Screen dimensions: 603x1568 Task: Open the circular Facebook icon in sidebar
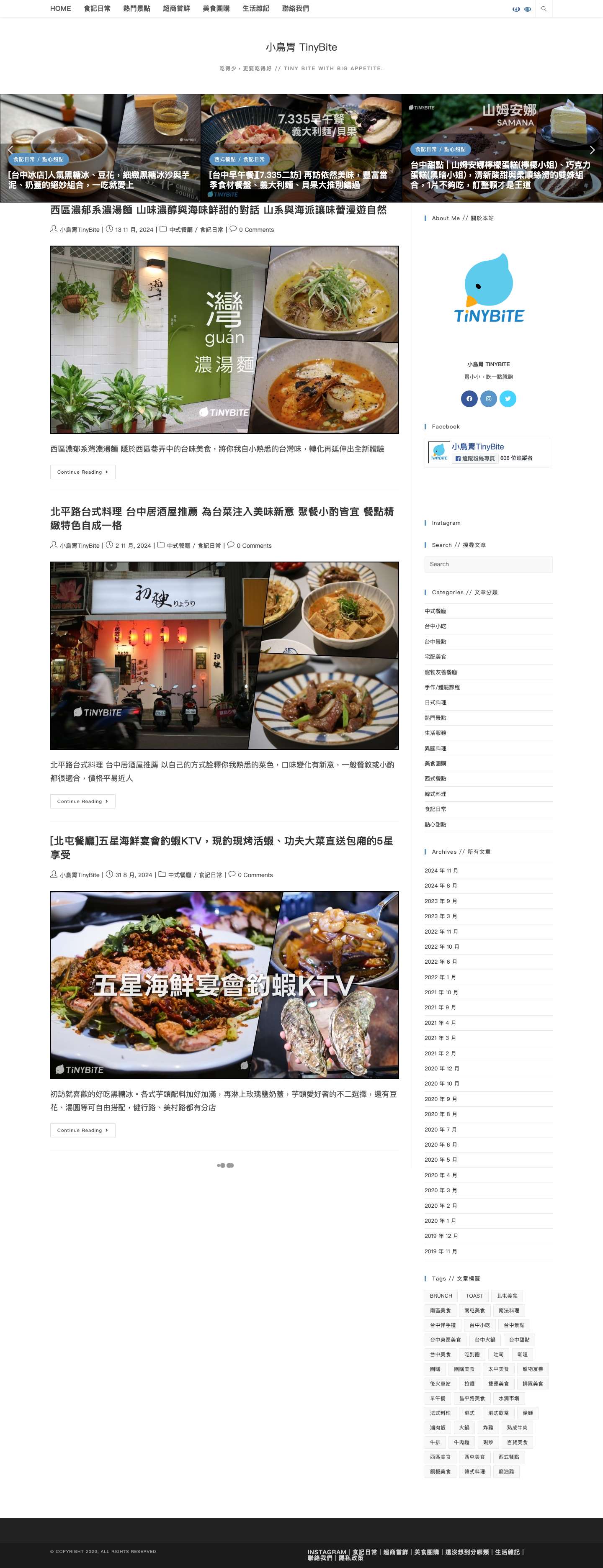[470, 399]
